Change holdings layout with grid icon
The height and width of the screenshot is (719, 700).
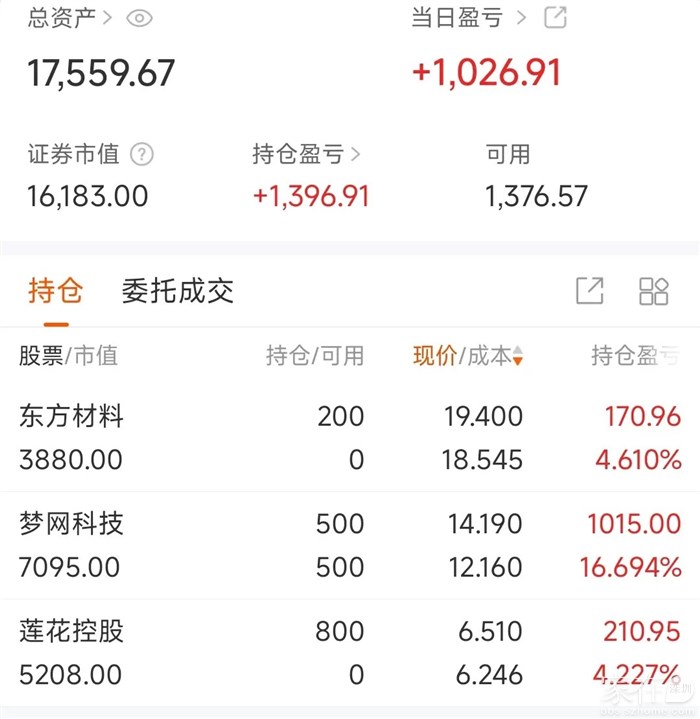click(x=653, y=291)
